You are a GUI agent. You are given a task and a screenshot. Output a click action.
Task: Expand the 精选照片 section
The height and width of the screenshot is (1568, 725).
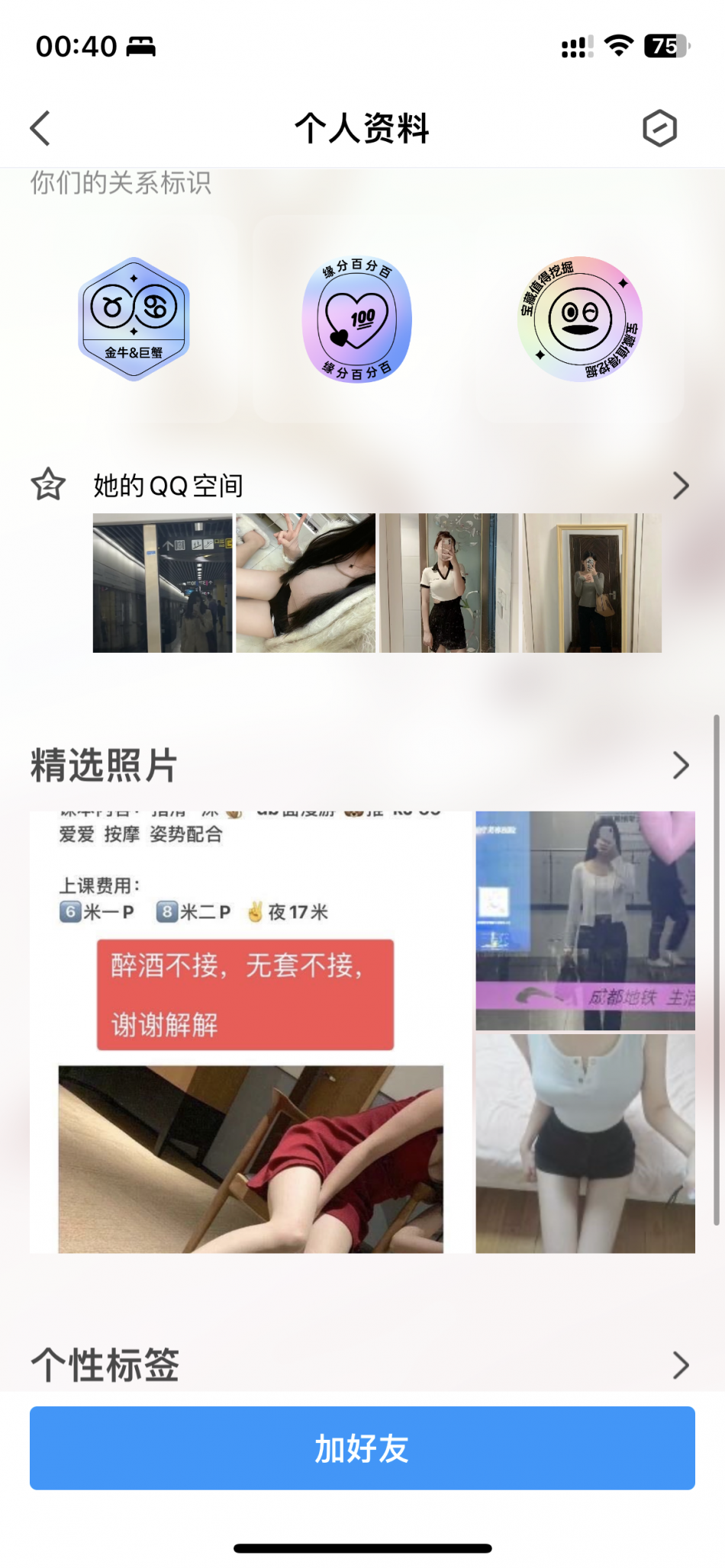coord(679,765)
